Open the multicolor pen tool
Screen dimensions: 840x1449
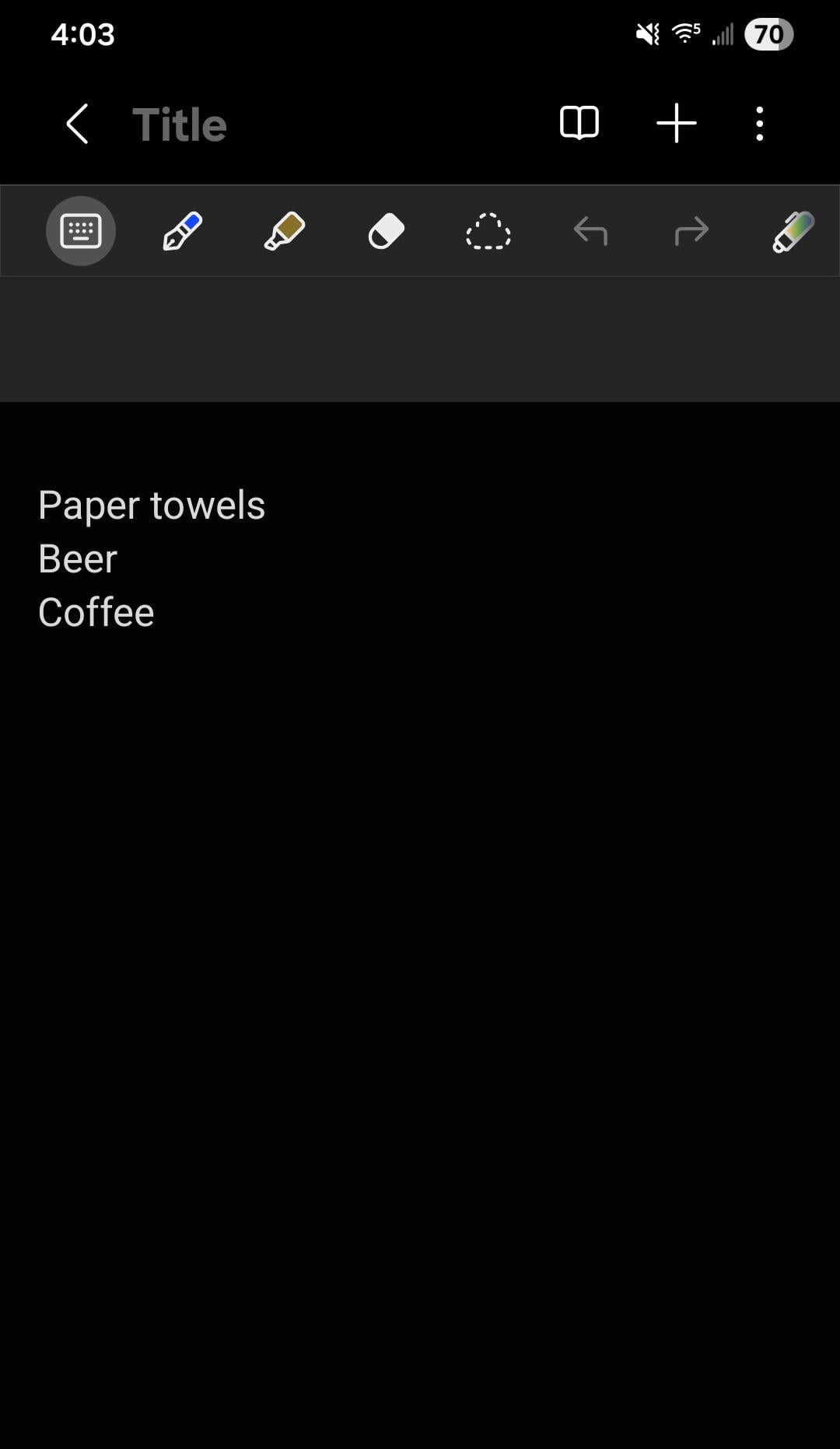pos(793,231)
